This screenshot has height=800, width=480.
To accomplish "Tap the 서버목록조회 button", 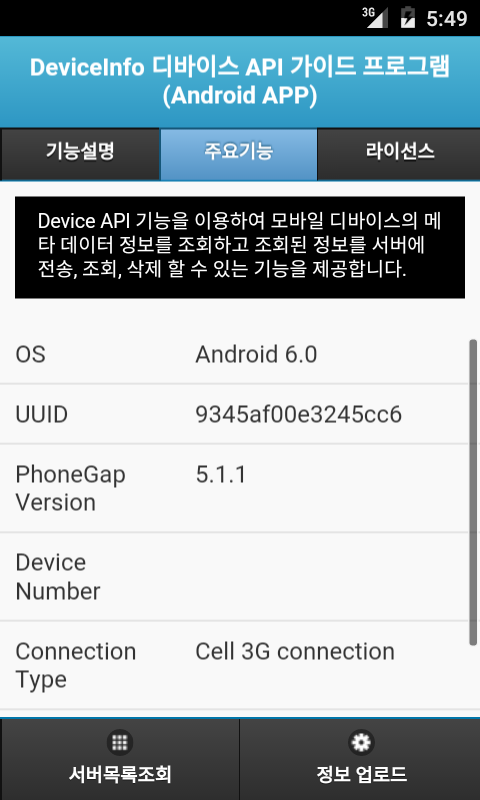I will point(120,759).
